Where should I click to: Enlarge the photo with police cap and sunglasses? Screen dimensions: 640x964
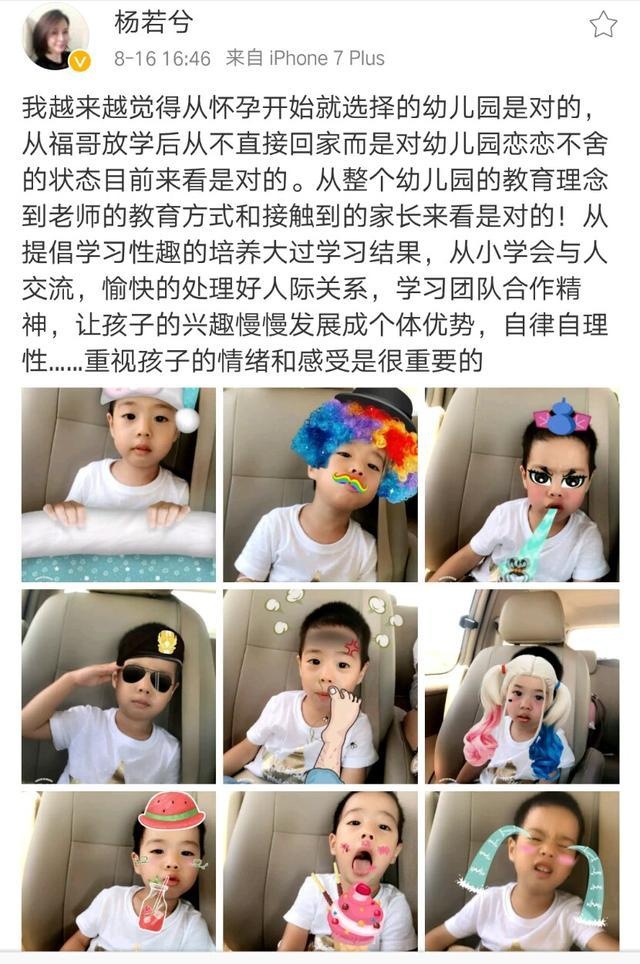pyautogui.click(x=118, y=686)
